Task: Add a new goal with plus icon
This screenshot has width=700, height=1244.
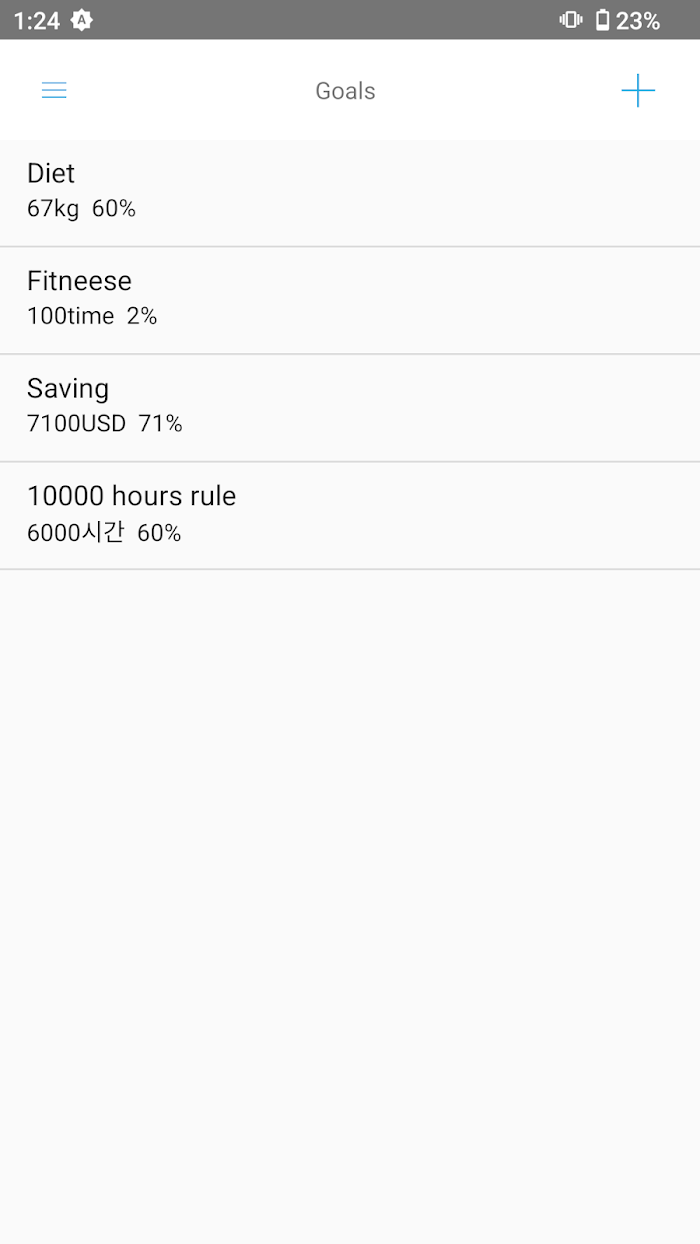Action: click(638, 91)
